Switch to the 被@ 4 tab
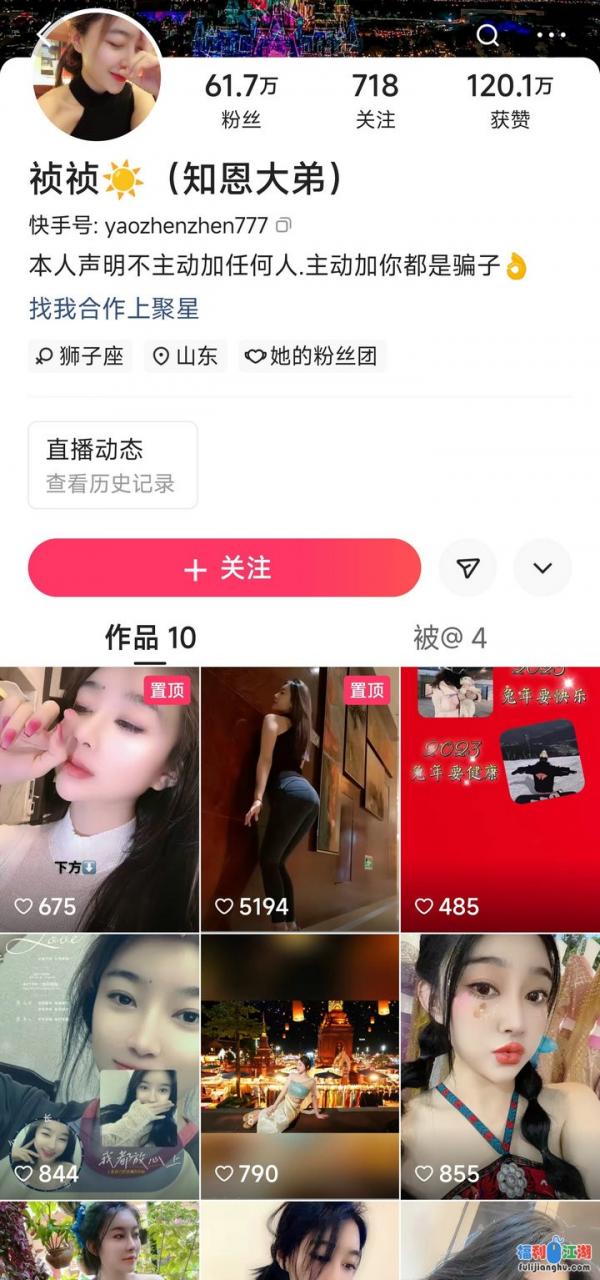Image resolution: width=600 pixels, height=1280 pixels. (x=449, y=638)
